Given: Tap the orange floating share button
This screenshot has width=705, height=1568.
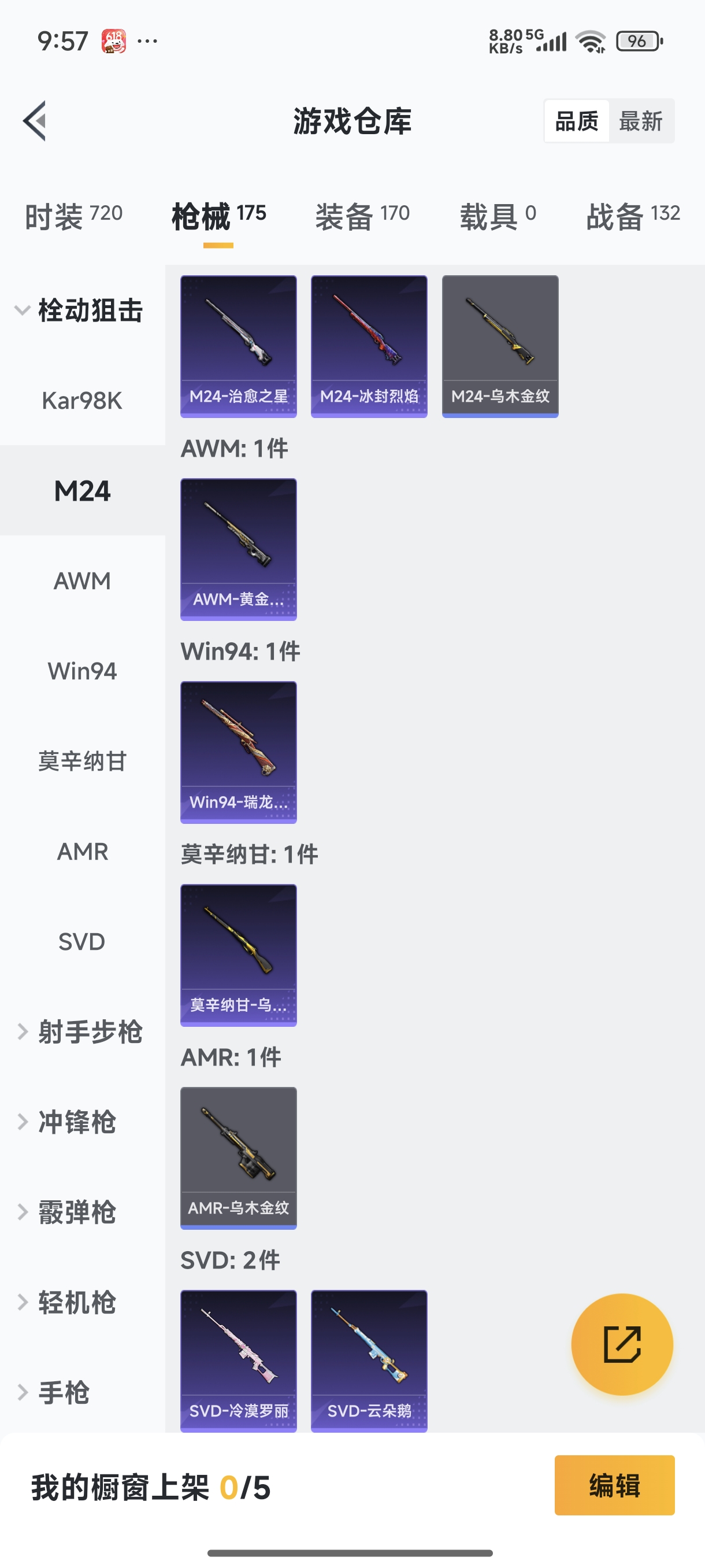Looking at the screenshot, I should click(622, 1344).
